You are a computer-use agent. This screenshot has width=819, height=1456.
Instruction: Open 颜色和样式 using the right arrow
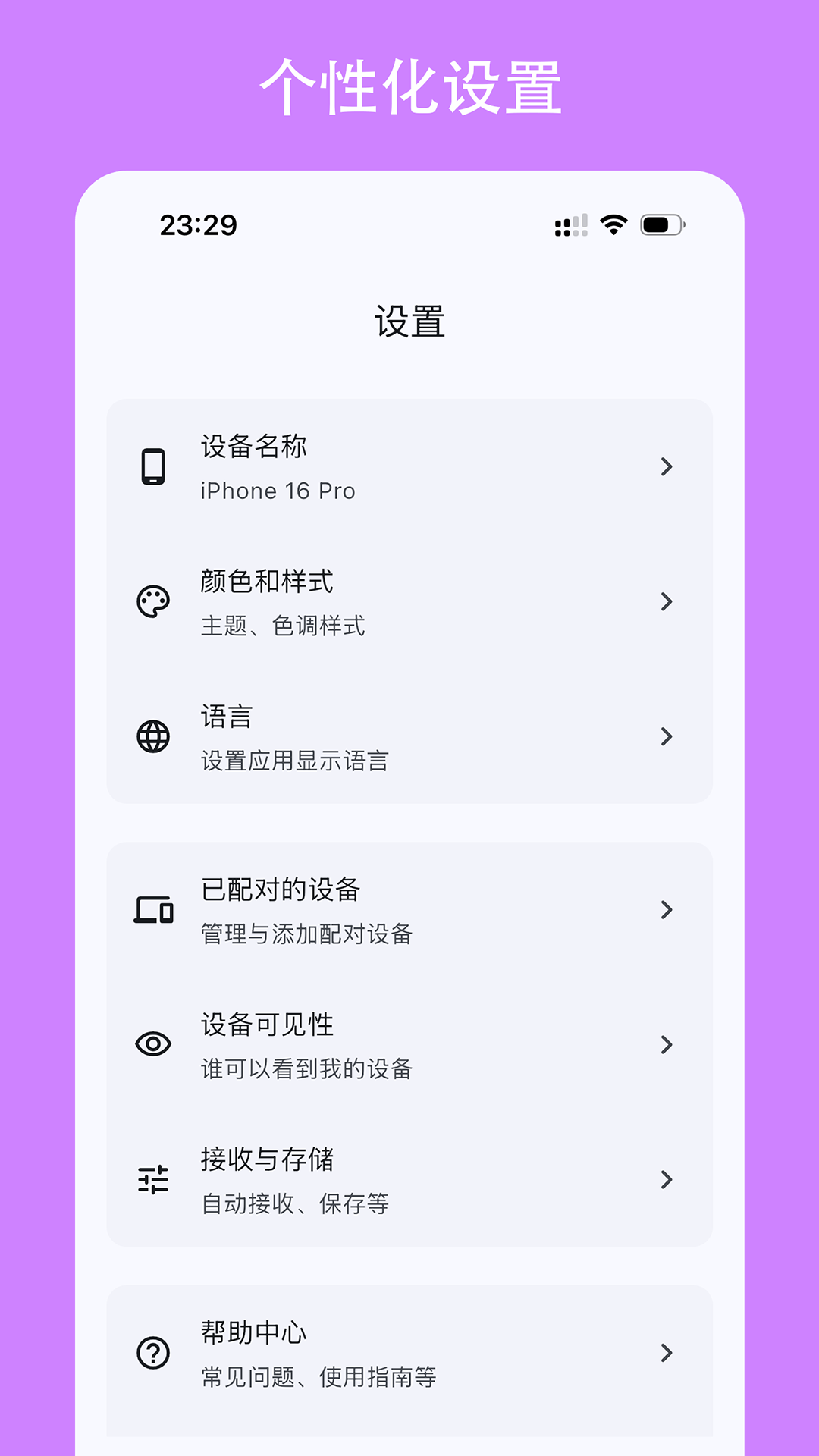click(667, 602)
